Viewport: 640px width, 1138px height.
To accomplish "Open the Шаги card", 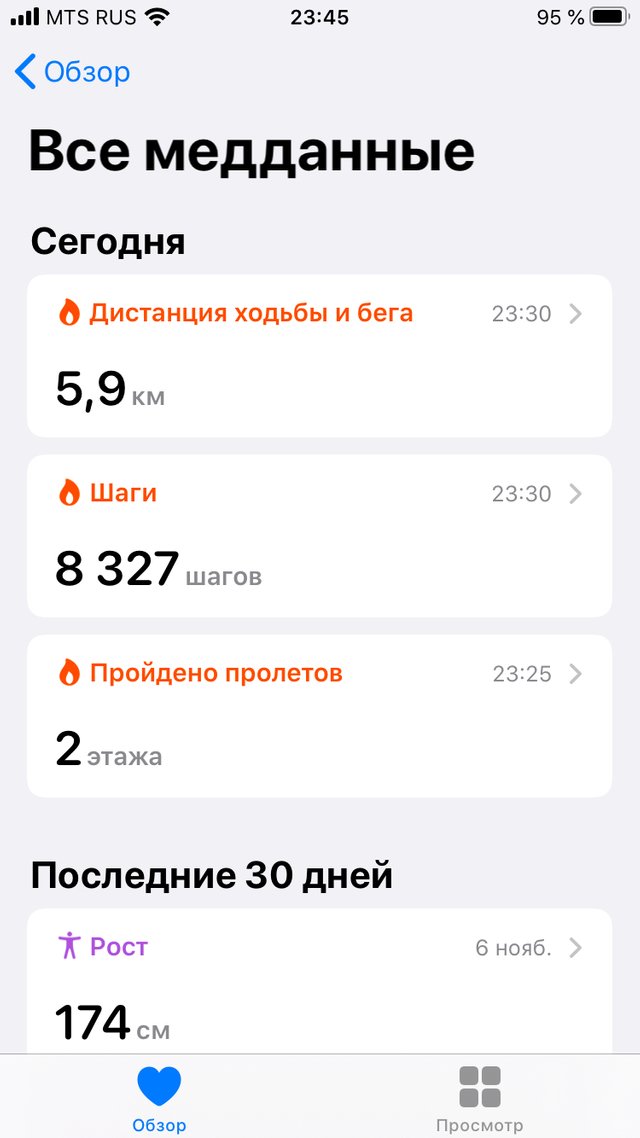I will [319, 536].
